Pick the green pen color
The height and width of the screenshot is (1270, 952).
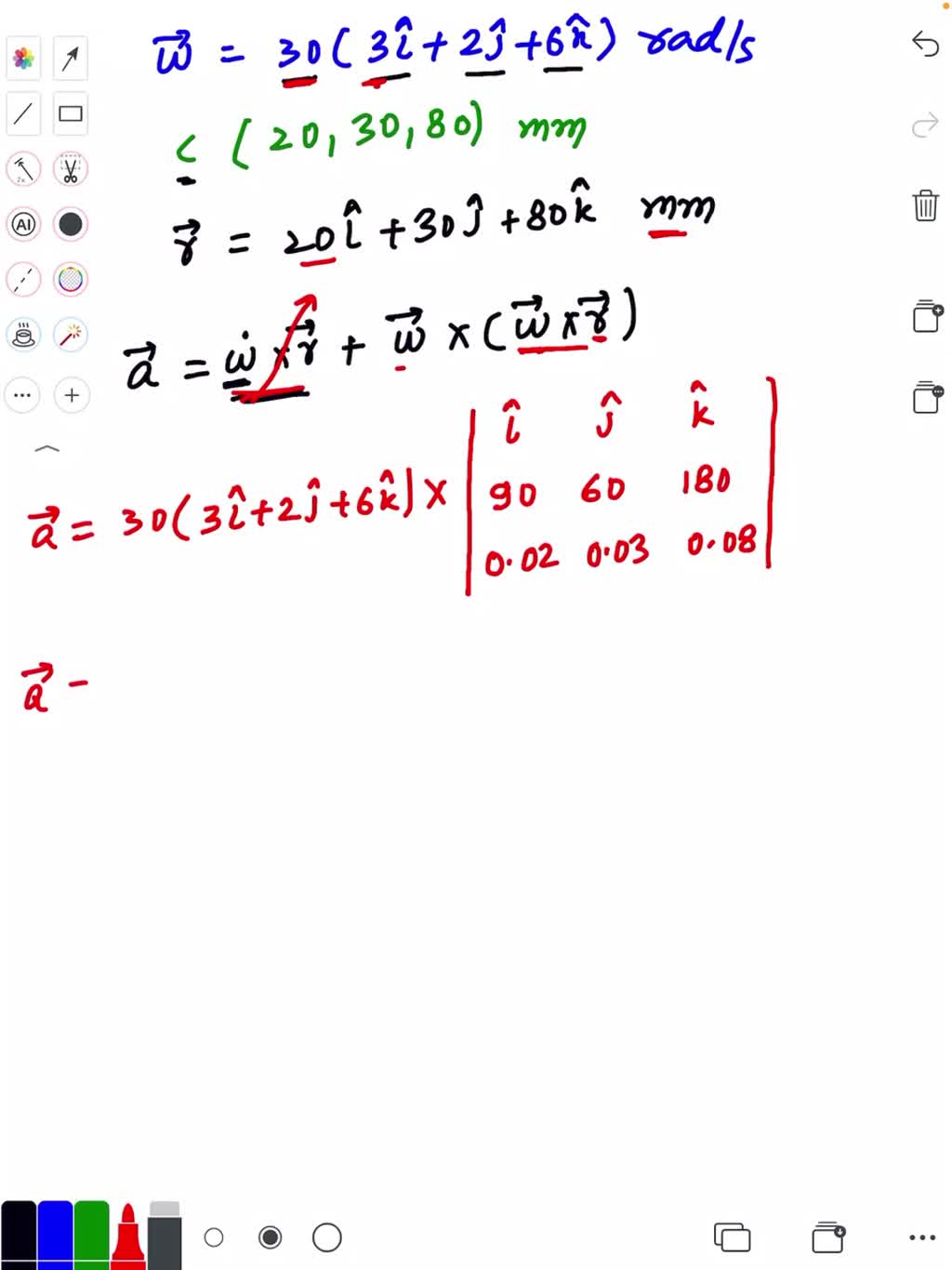point(91,1234)
